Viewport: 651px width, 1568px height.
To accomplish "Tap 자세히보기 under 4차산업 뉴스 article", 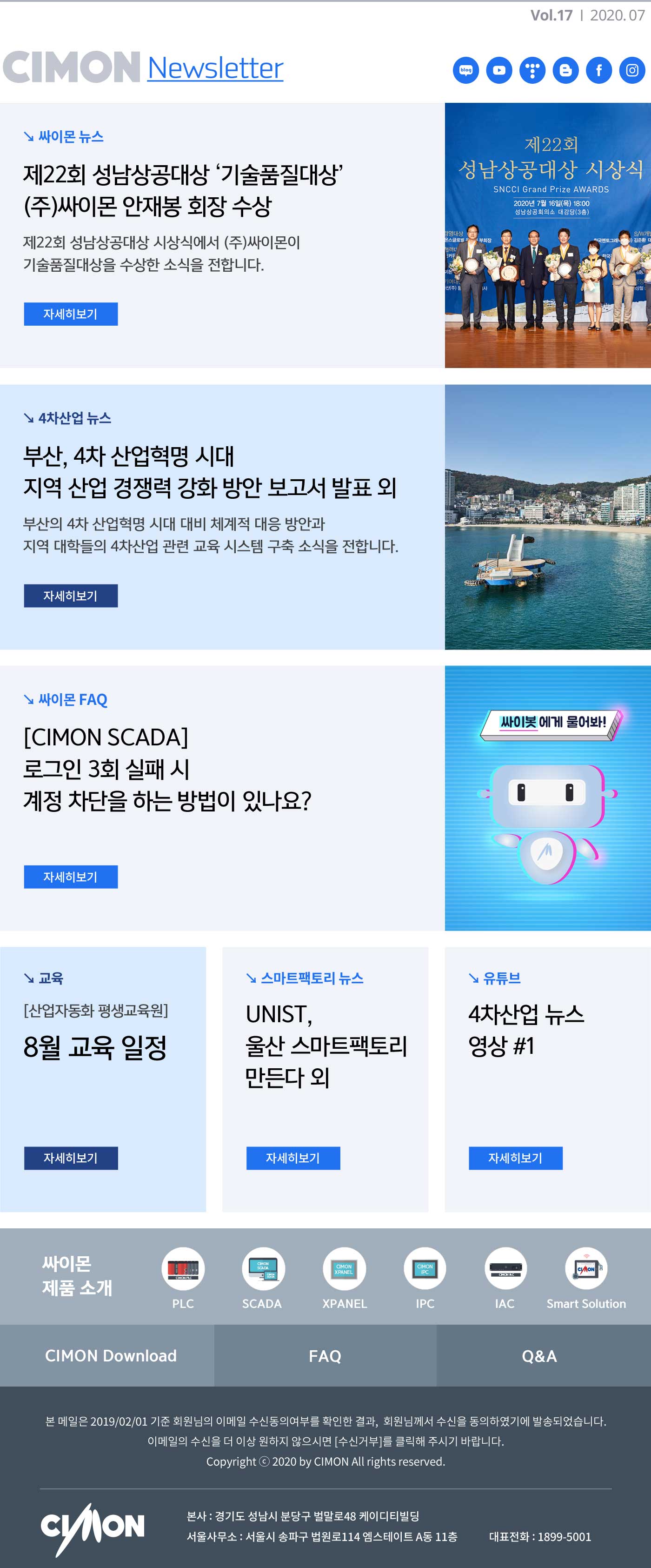I will tap(71, 596).
